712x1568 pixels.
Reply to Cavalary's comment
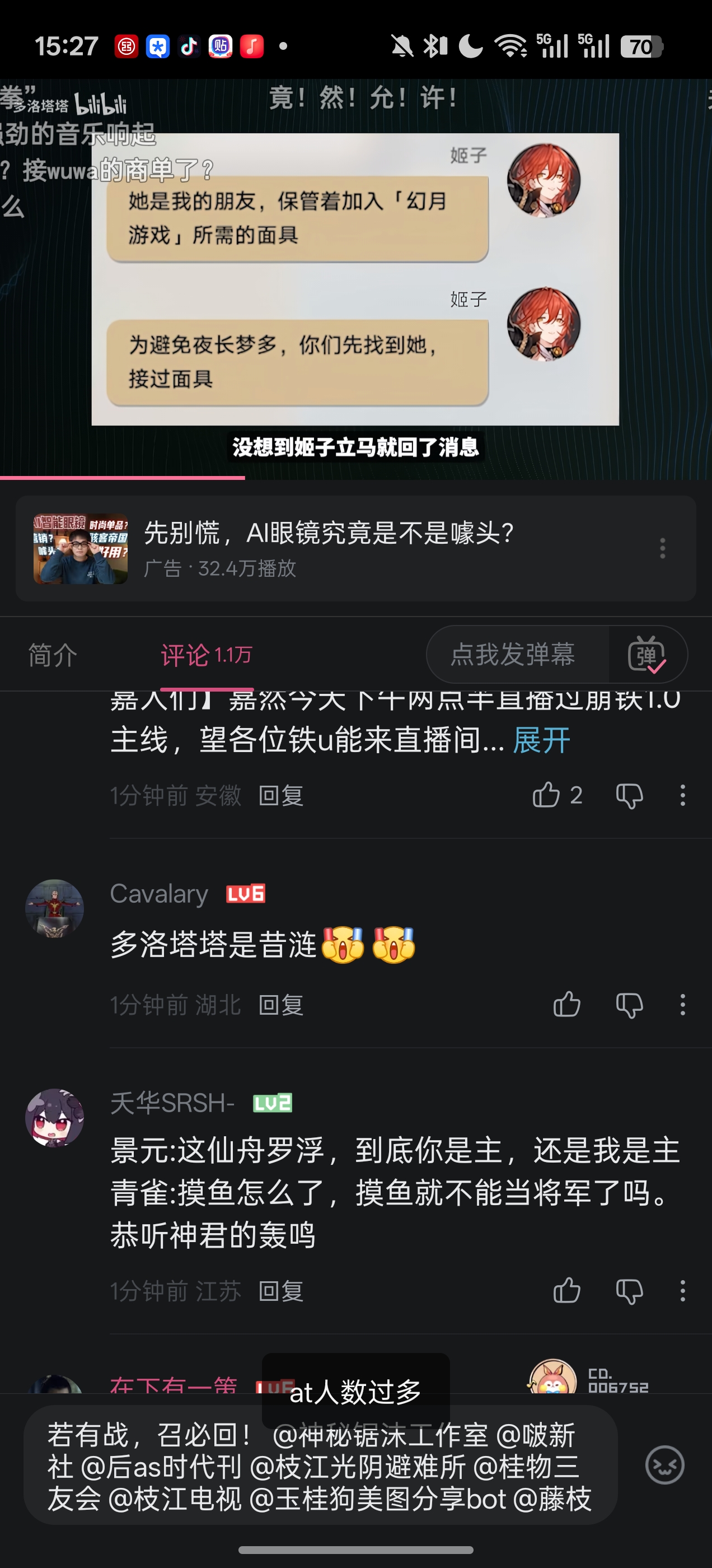coord(280,1005)
